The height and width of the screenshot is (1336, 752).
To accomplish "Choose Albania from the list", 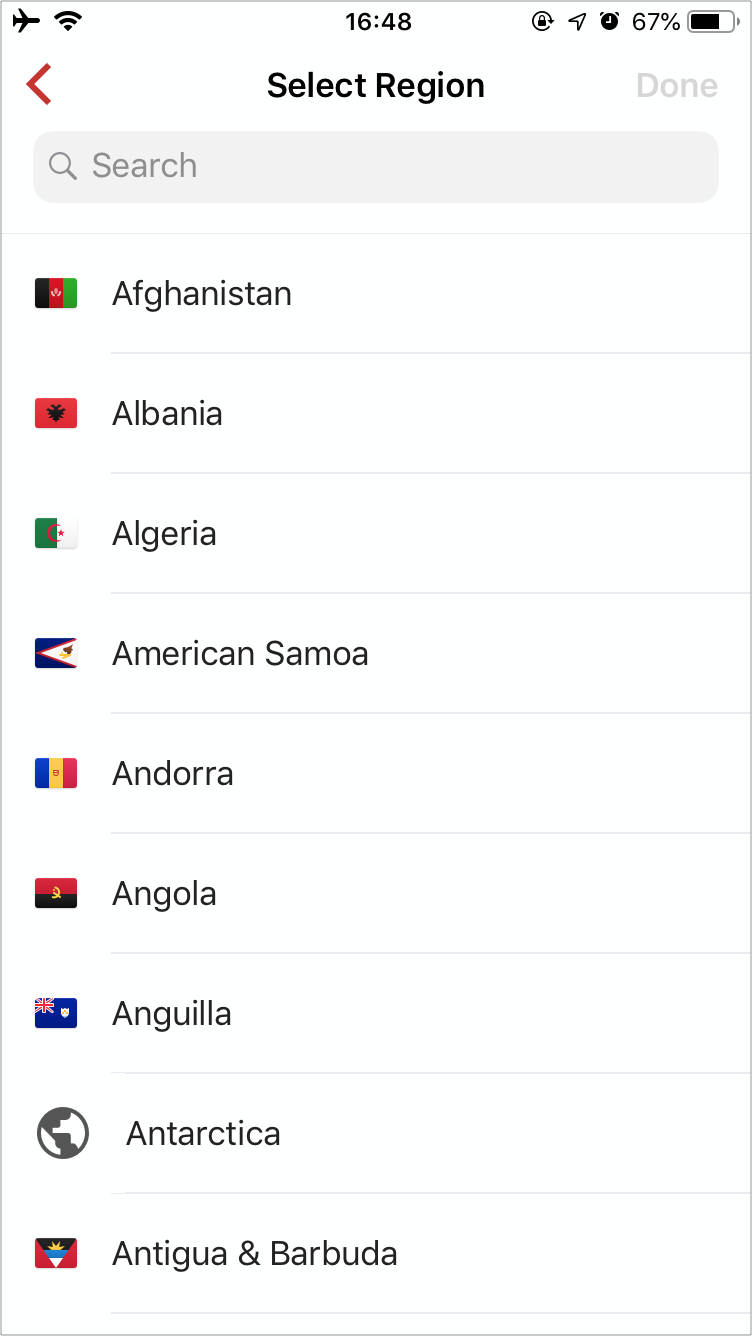I will 376,414.
